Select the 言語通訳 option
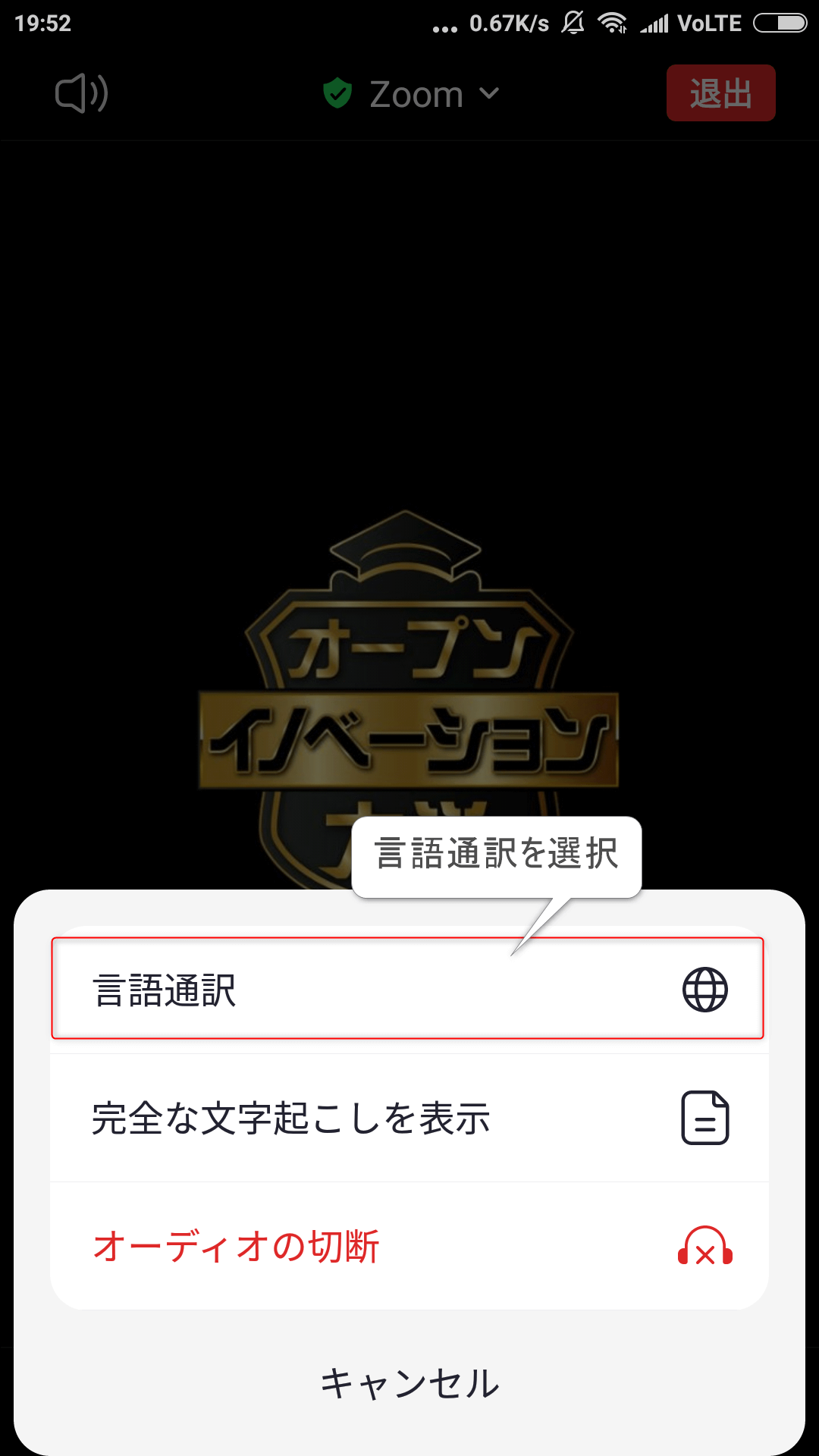This screenshot has height=1456, width=819. click(407, 989)
